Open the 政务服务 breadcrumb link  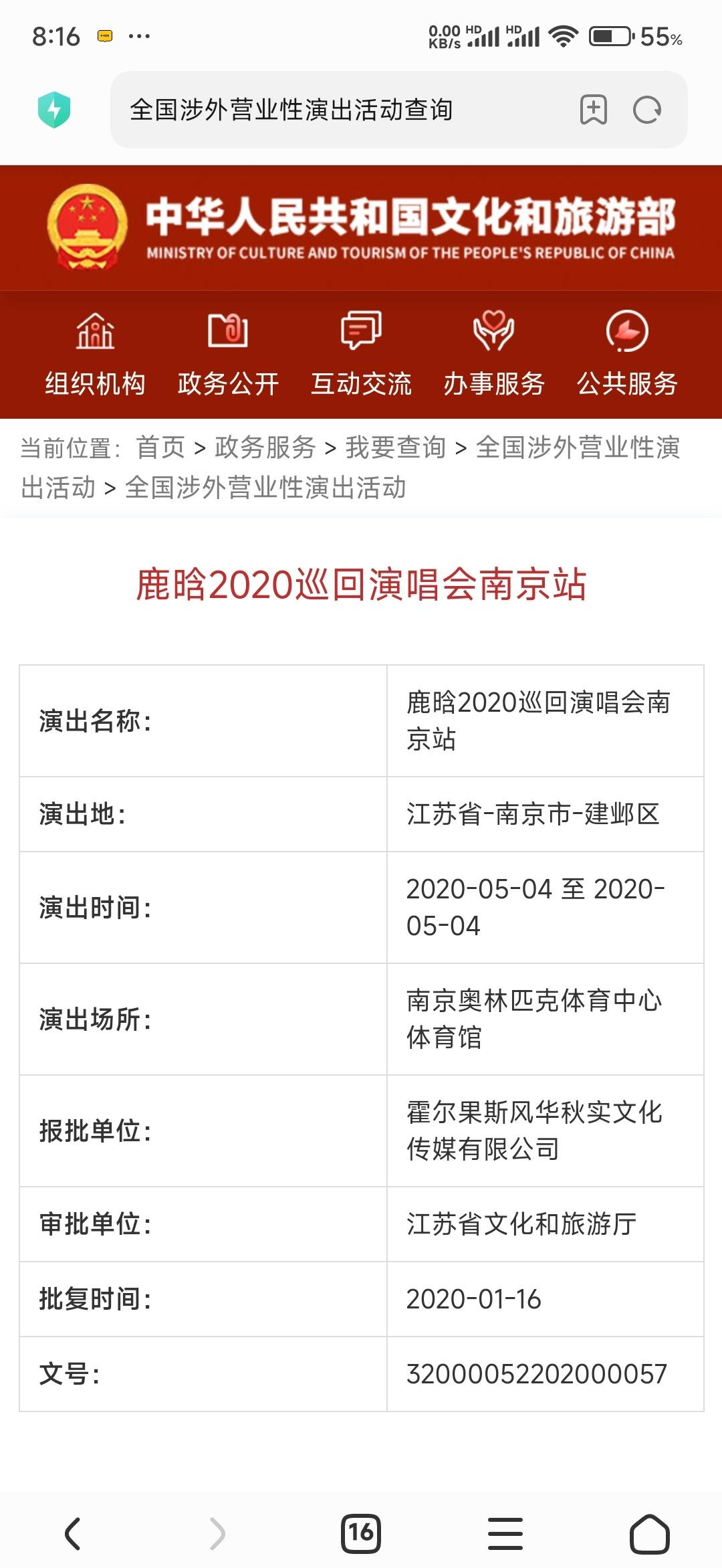[265, 448]
